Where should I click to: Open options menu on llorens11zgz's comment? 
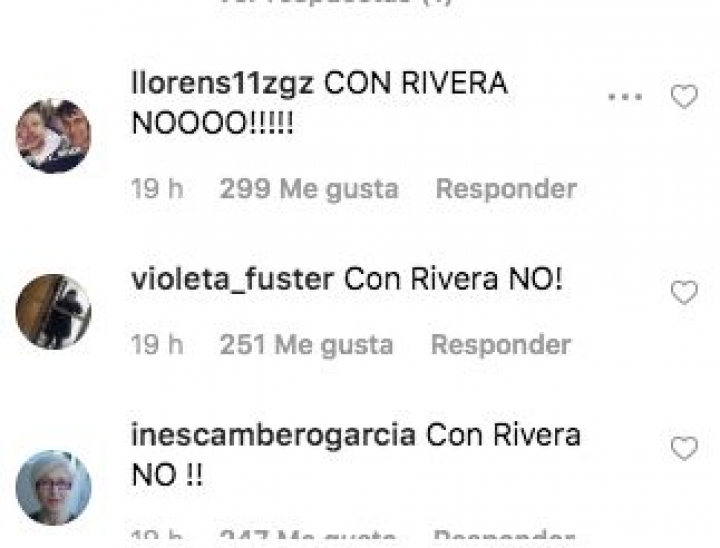click(x=624, y=97)
